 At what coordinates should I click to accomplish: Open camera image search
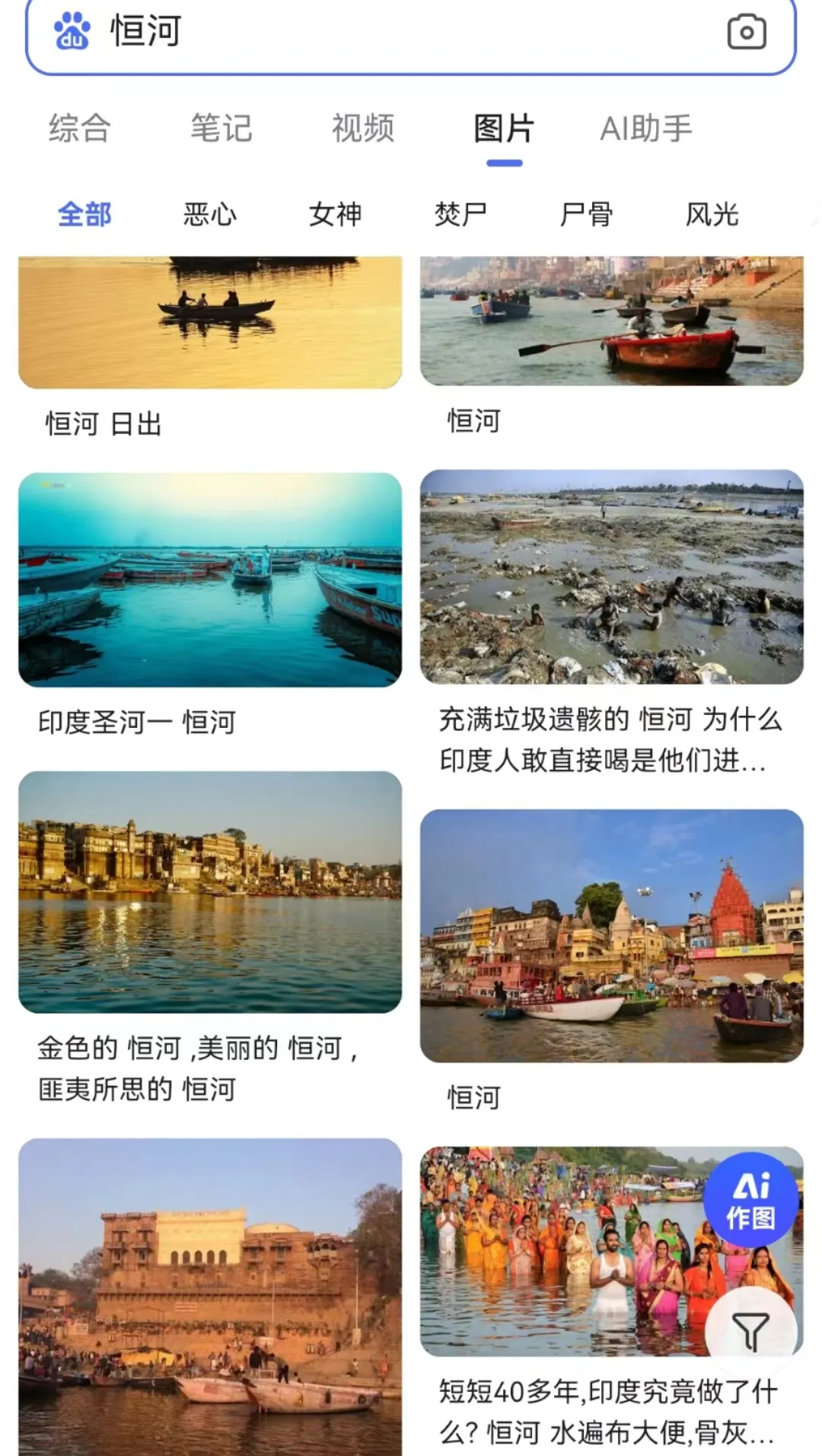pos(746,32)
